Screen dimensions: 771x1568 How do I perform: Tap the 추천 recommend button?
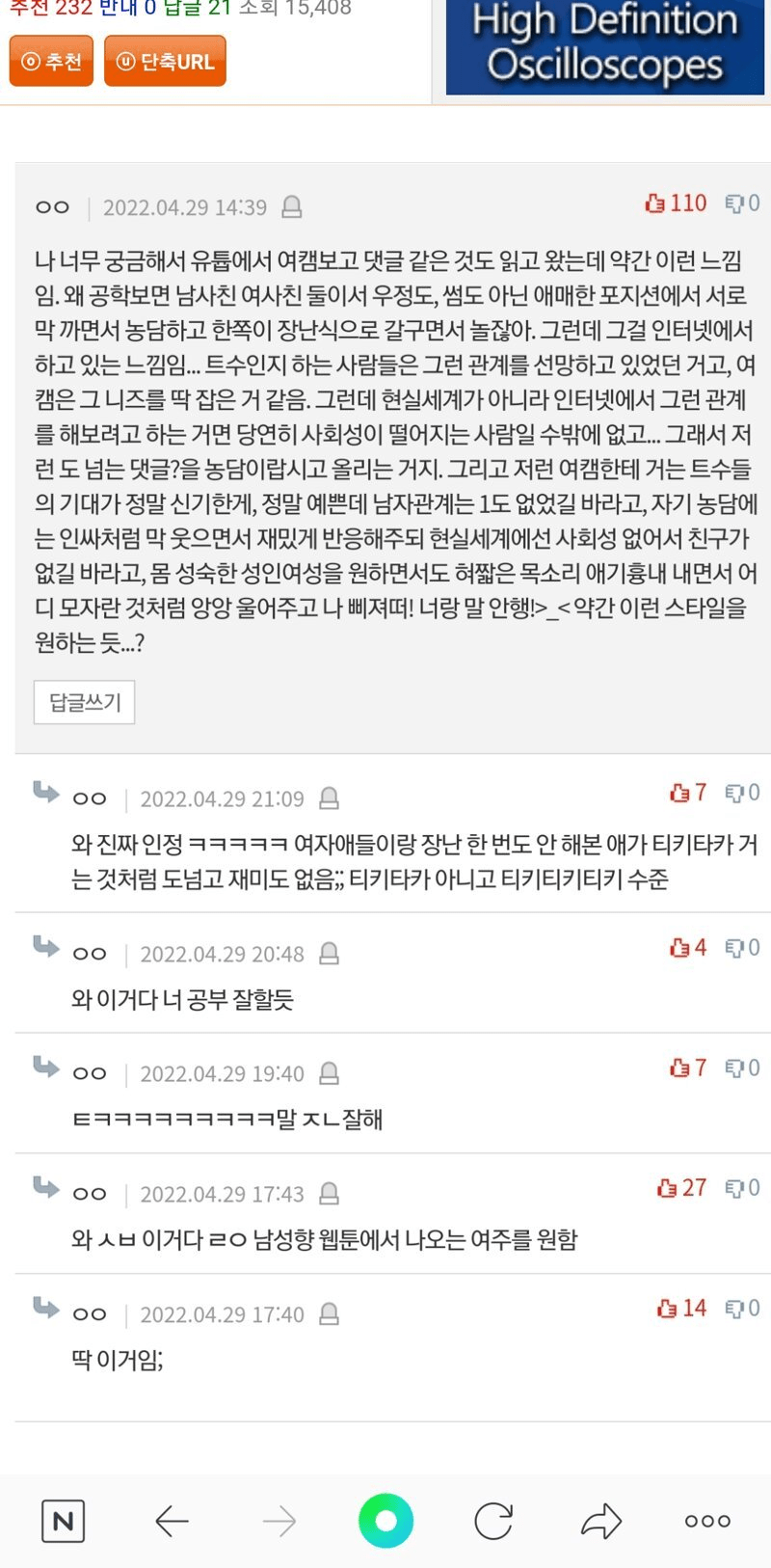(51, 62)
